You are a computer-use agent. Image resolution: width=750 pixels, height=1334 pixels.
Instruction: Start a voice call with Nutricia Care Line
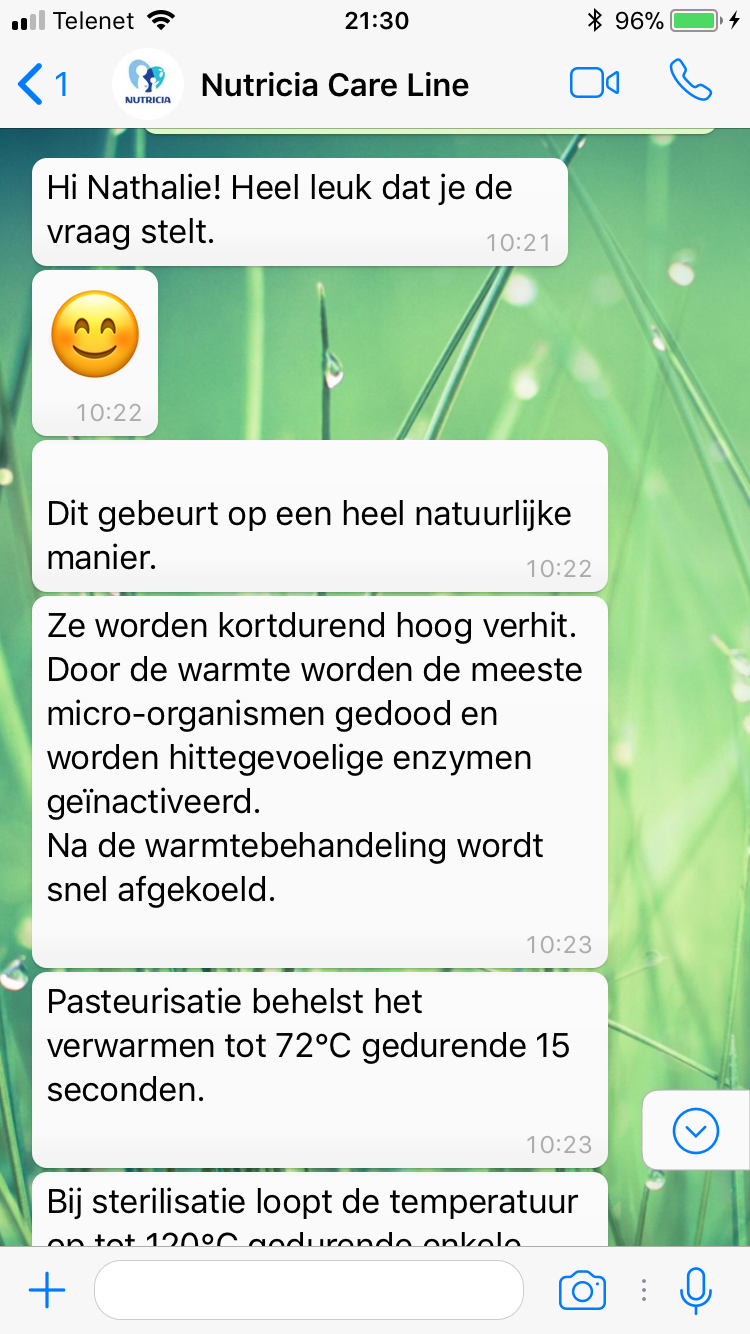coord(690,82)
